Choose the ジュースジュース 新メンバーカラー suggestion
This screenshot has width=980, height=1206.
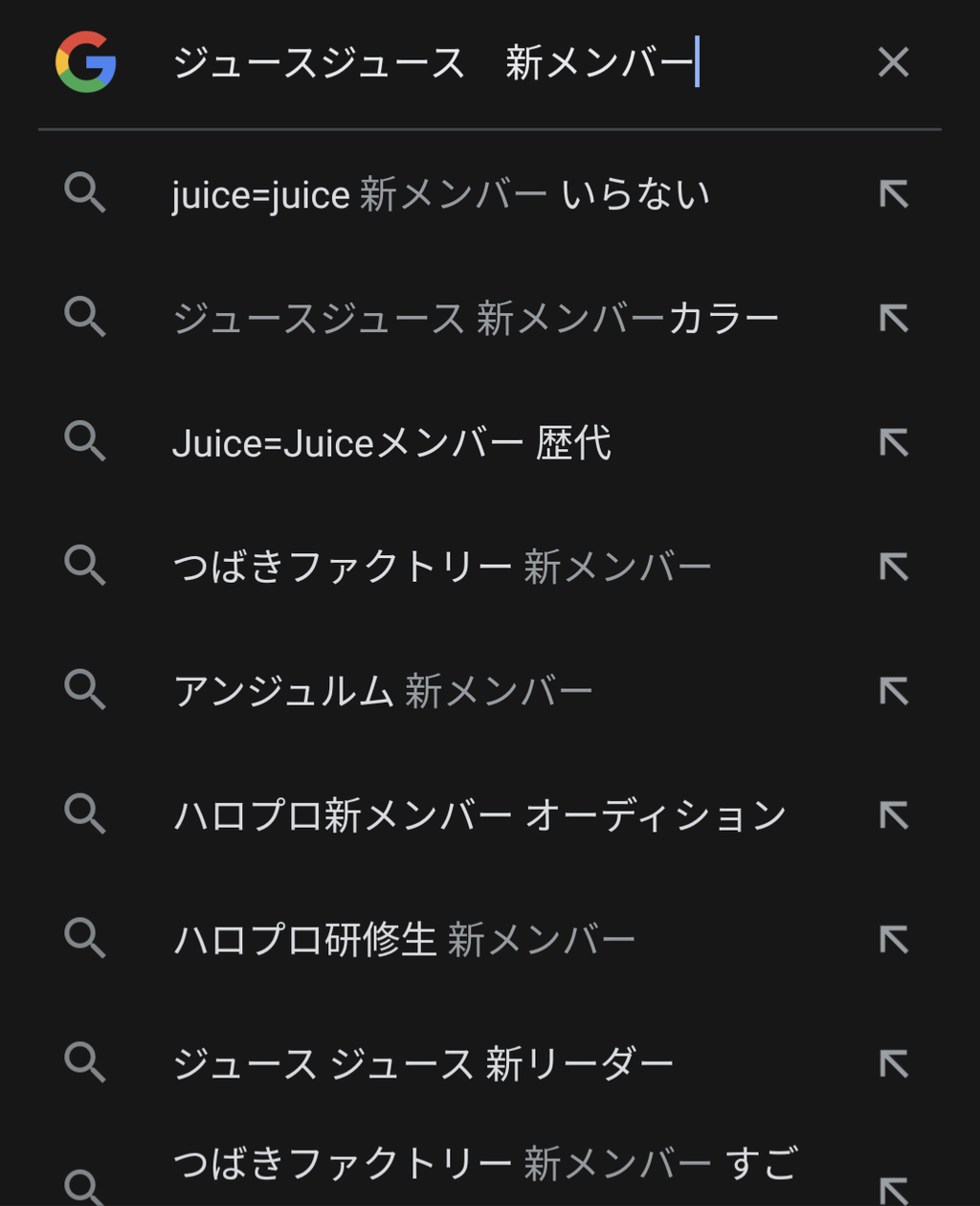[476, 319]
